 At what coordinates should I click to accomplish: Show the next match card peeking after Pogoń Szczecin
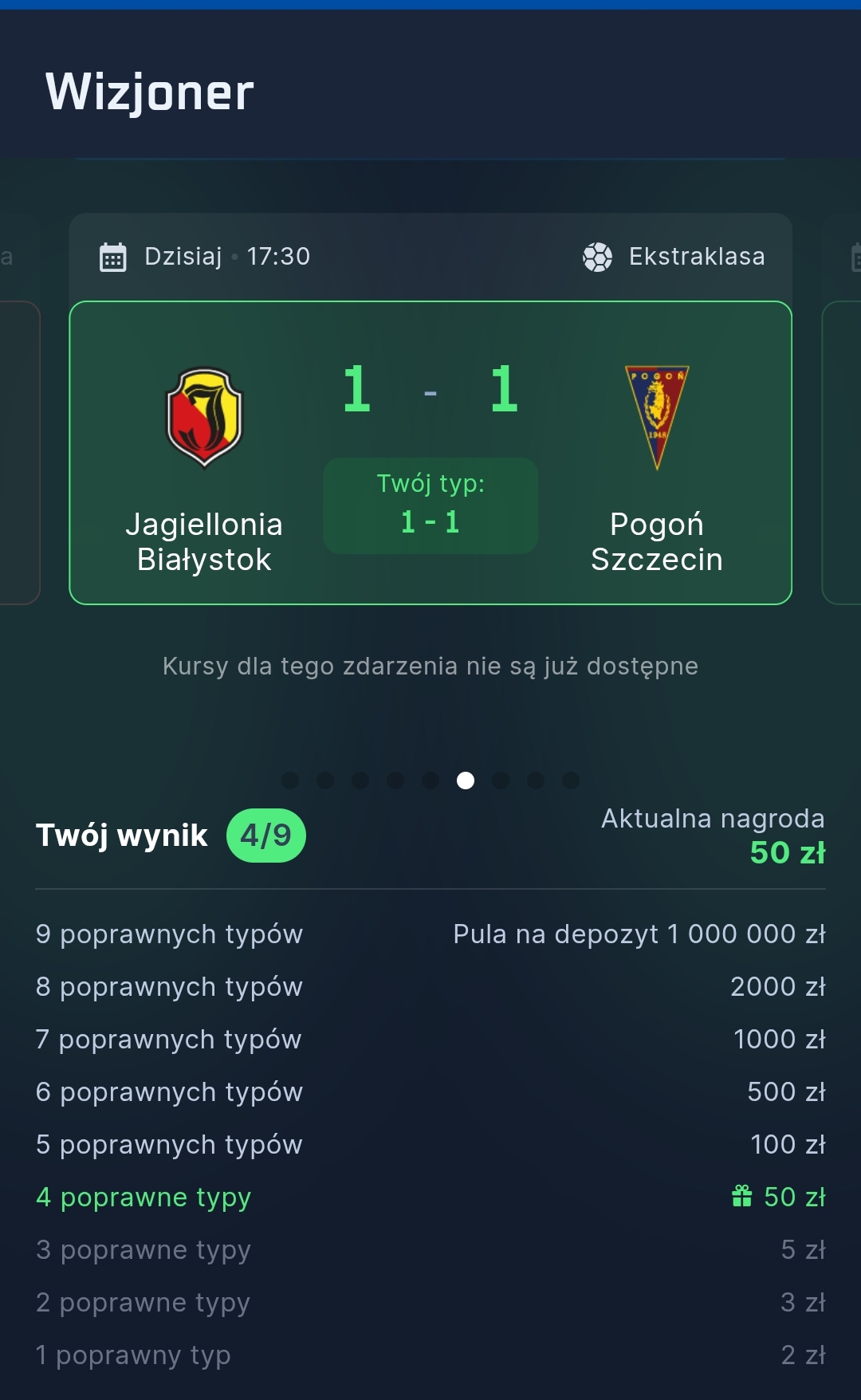coord(842,452)
